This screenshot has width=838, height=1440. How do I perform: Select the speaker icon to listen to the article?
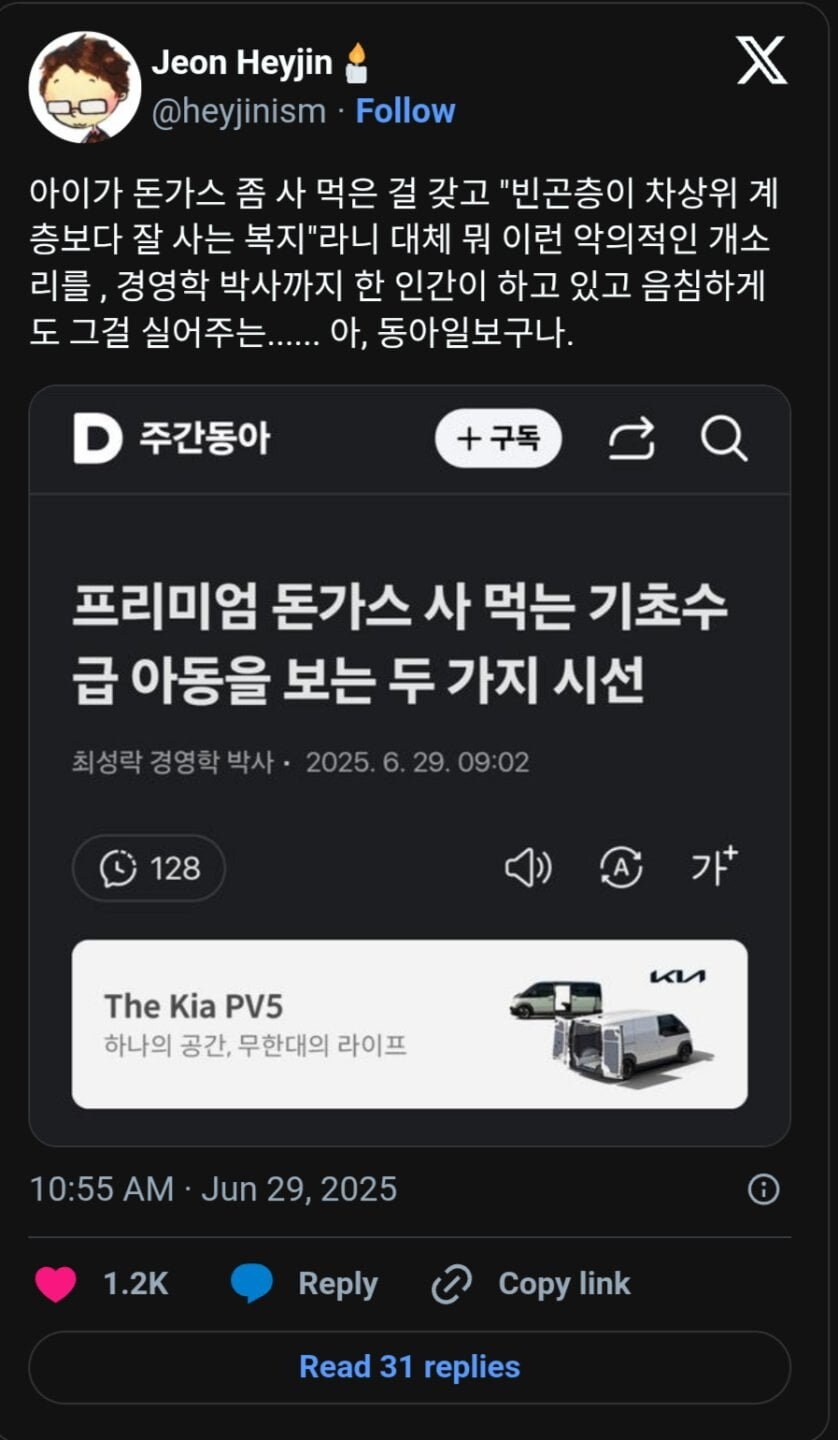click(x=530, y=868)
